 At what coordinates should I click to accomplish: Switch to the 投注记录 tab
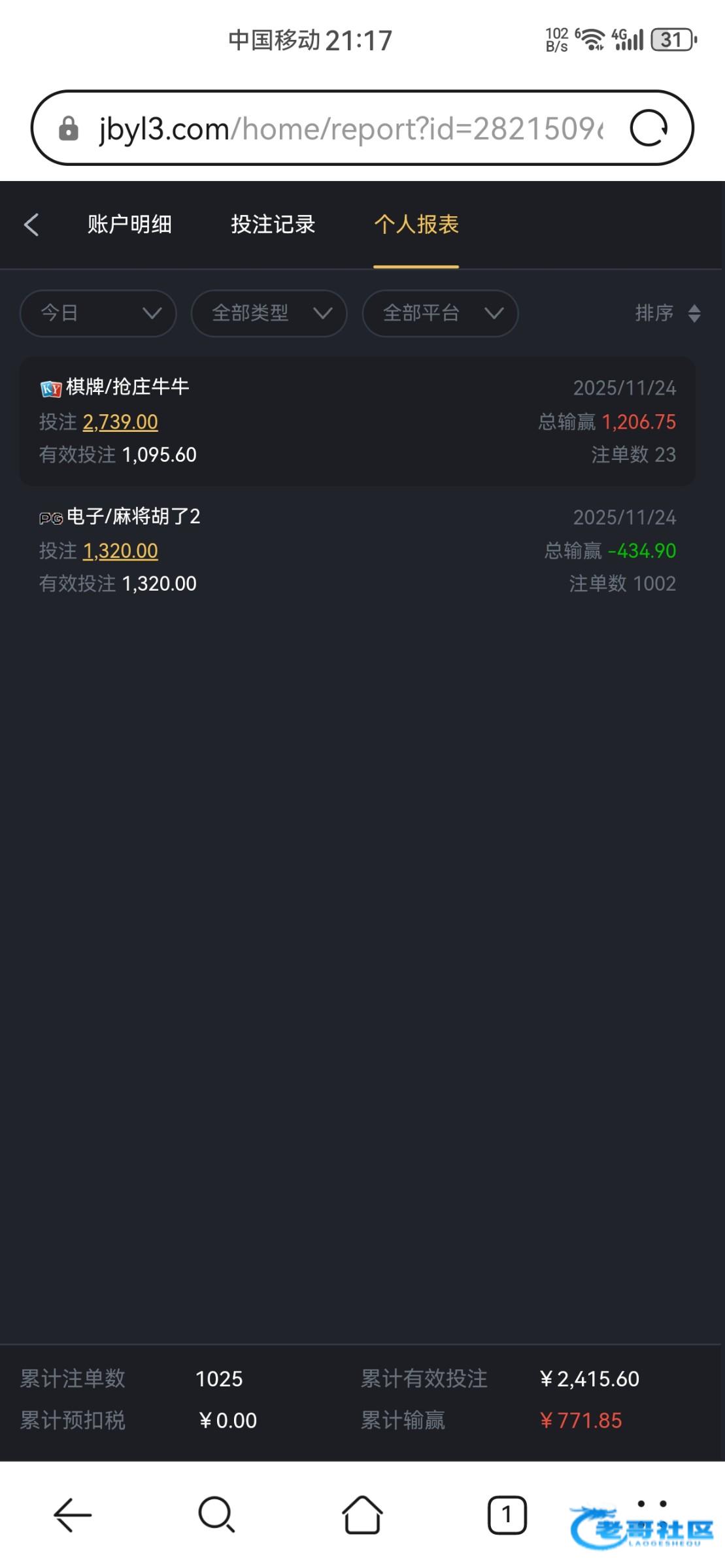point(273,225)
